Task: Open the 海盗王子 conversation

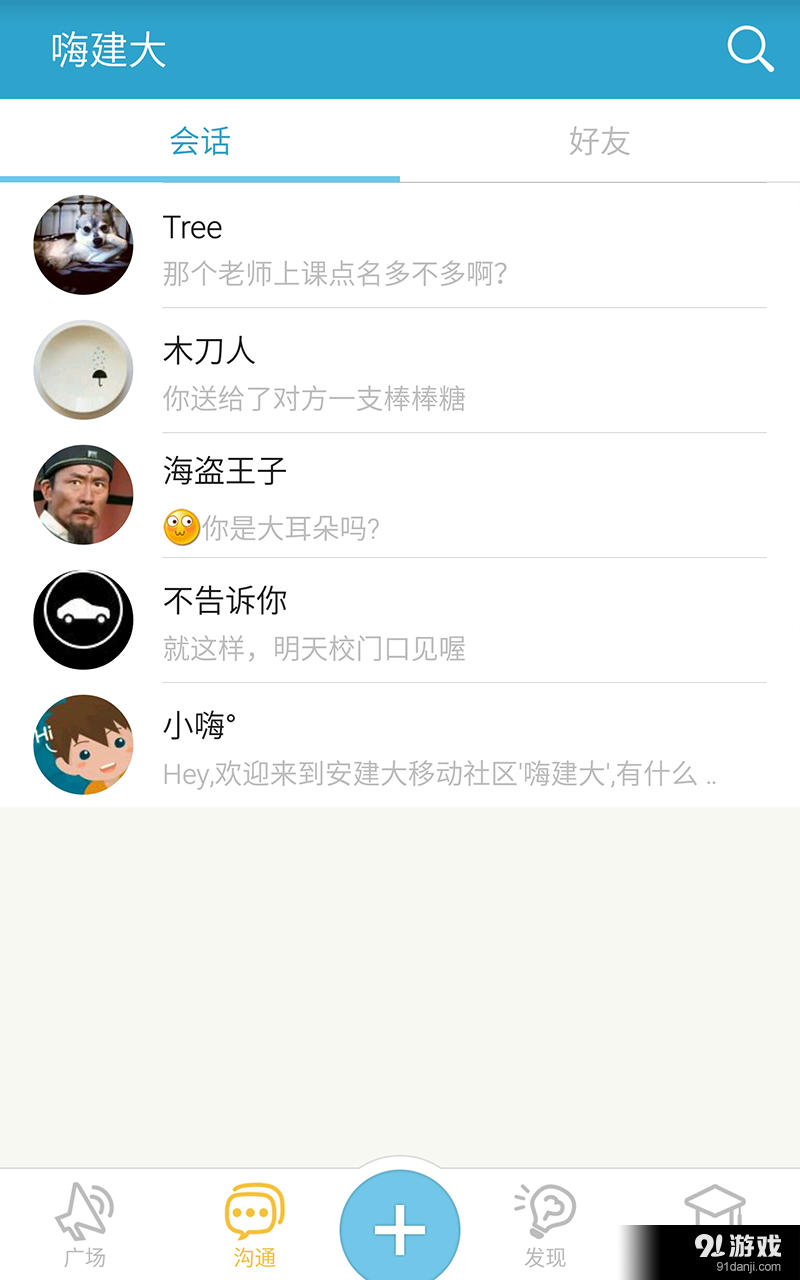Action: coord(400,495)
